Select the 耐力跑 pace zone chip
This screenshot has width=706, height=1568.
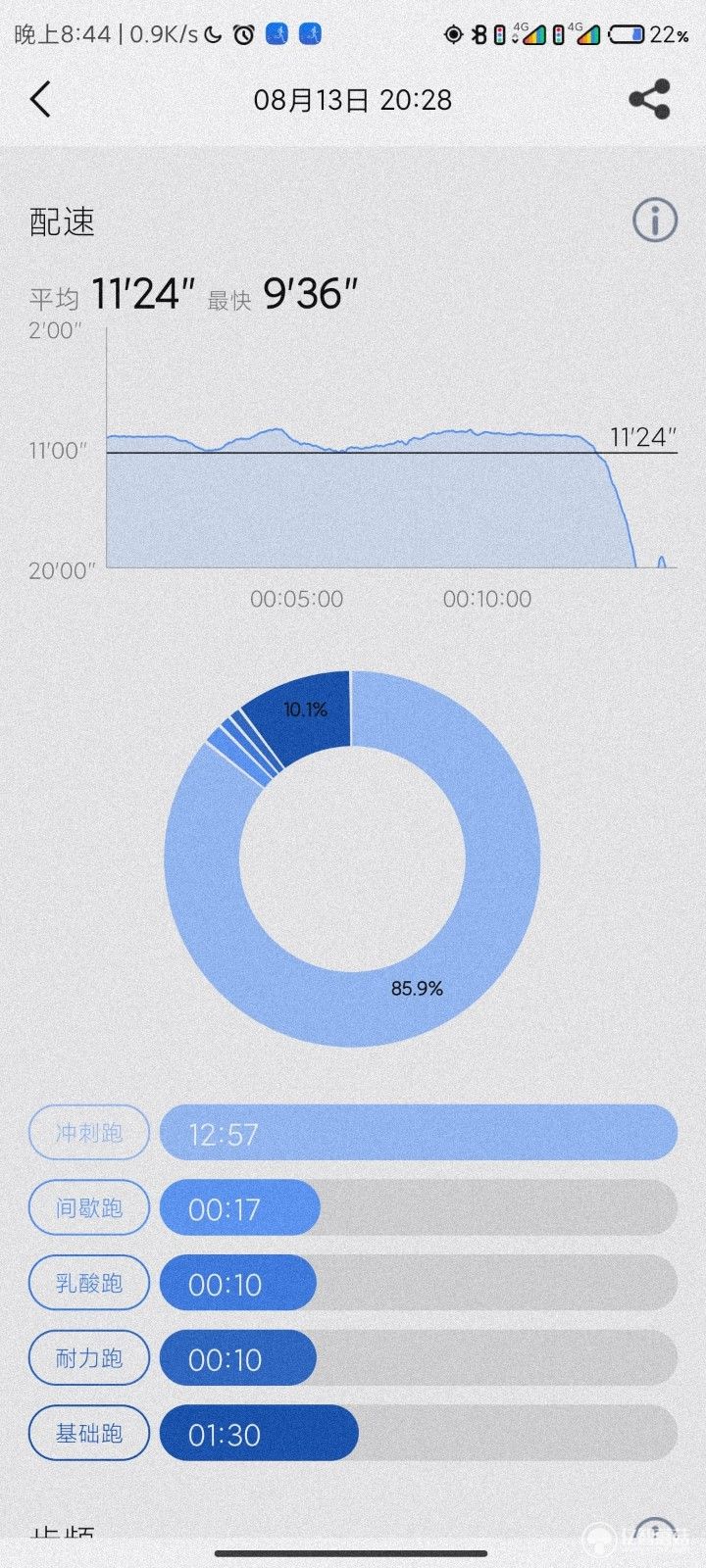89,1358
